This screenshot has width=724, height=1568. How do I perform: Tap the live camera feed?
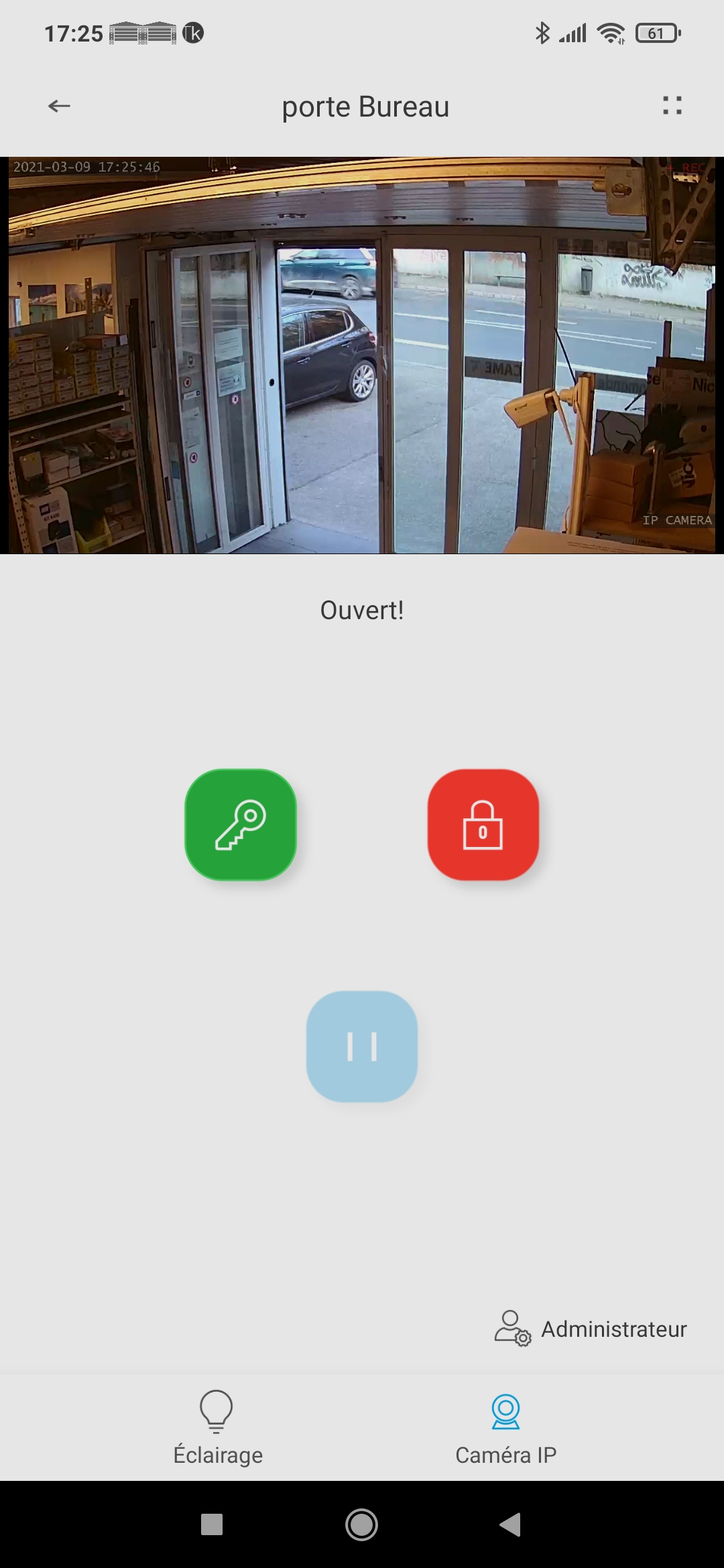pos(362,355)
